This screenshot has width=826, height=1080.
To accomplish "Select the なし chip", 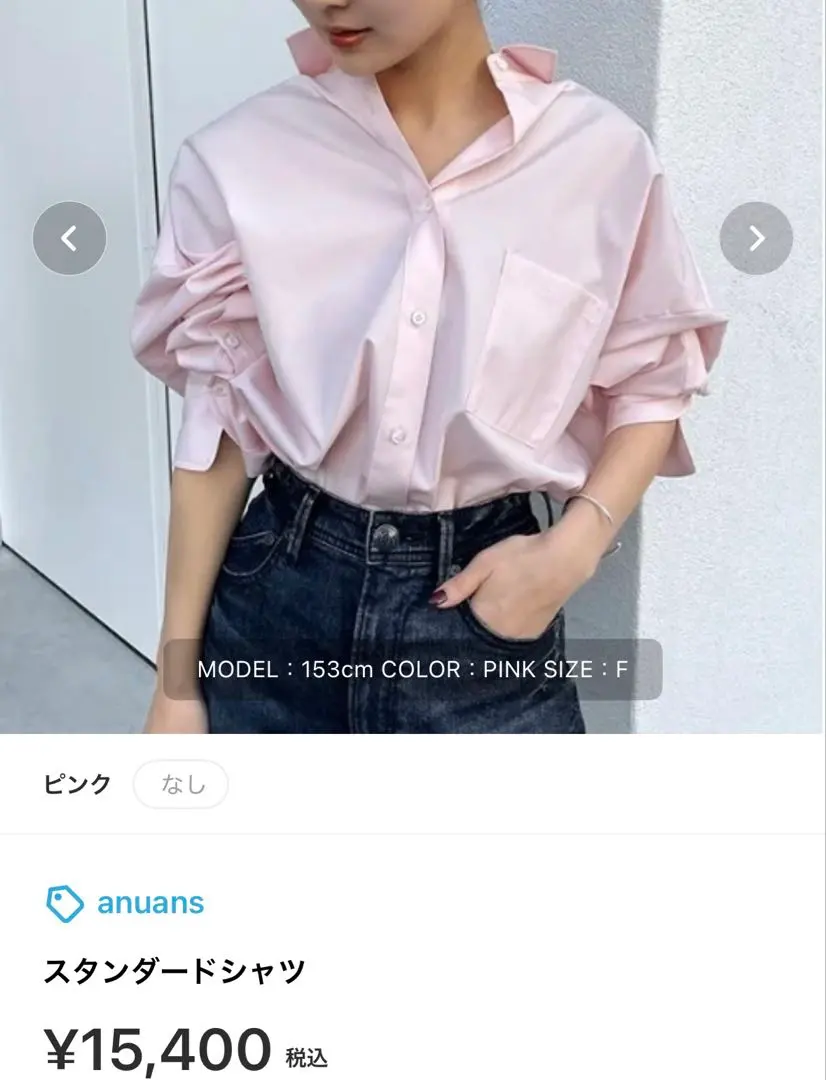I will click(x=181, y=784).
